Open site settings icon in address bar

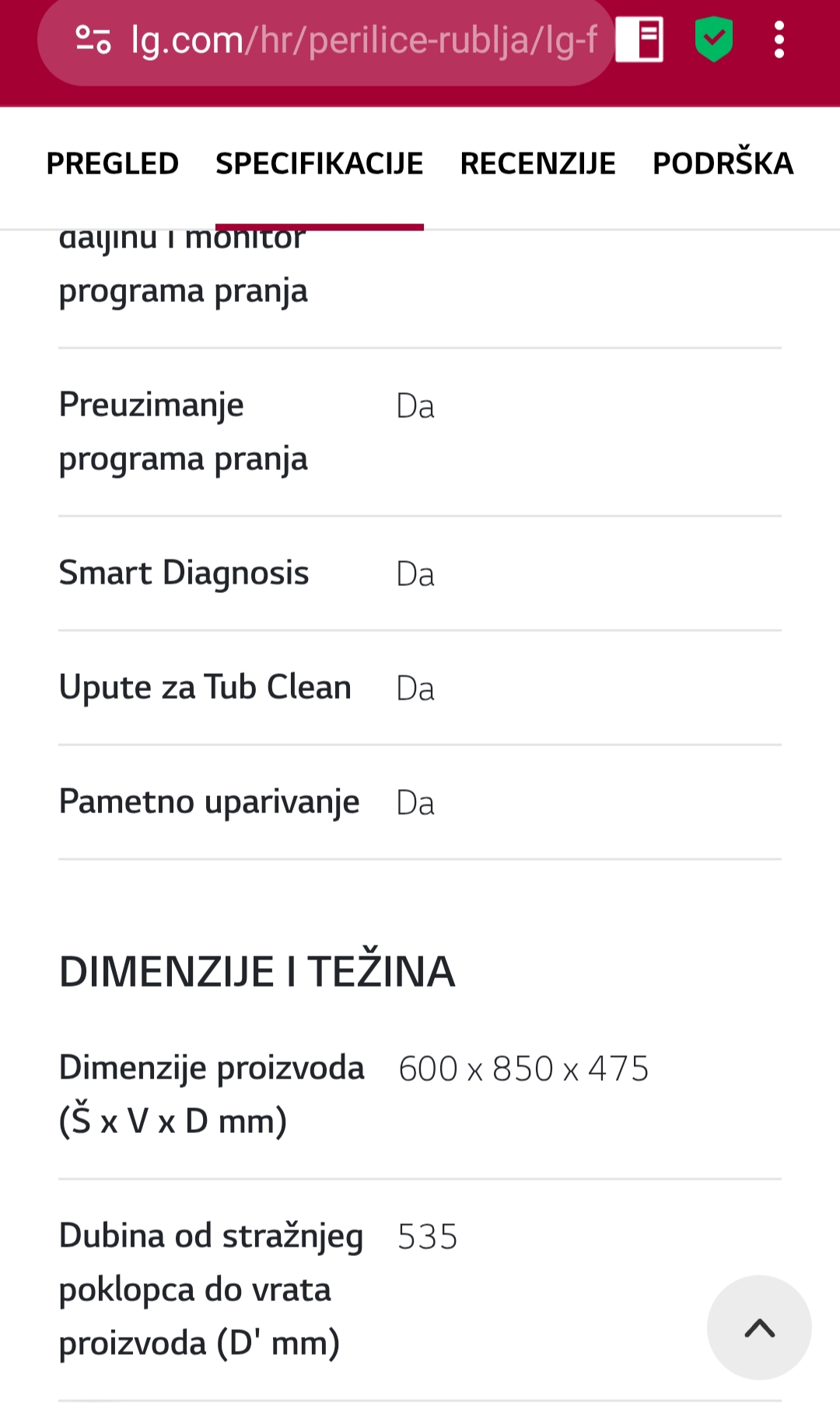click(x=93, y=40)
